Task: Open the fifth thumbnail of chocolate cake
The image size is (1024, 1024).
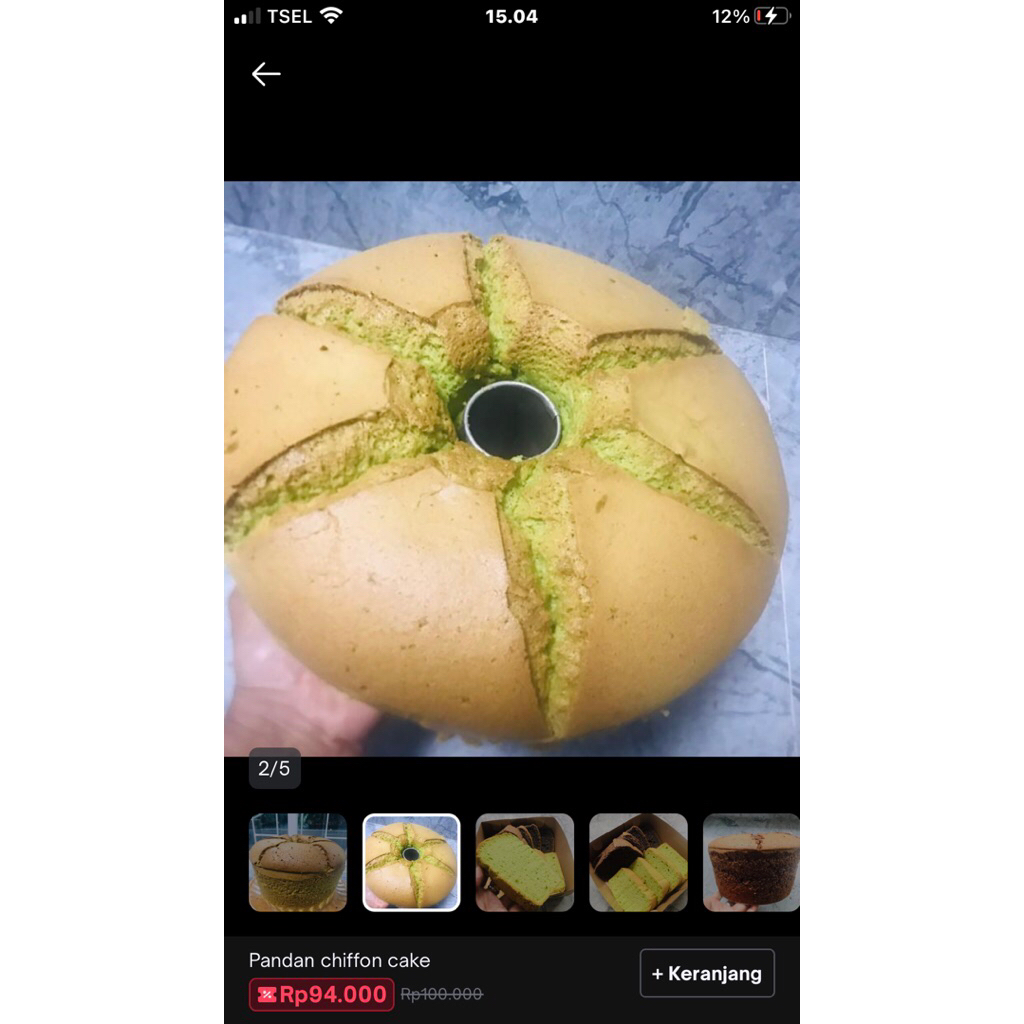Action: [x=750, y=862]
